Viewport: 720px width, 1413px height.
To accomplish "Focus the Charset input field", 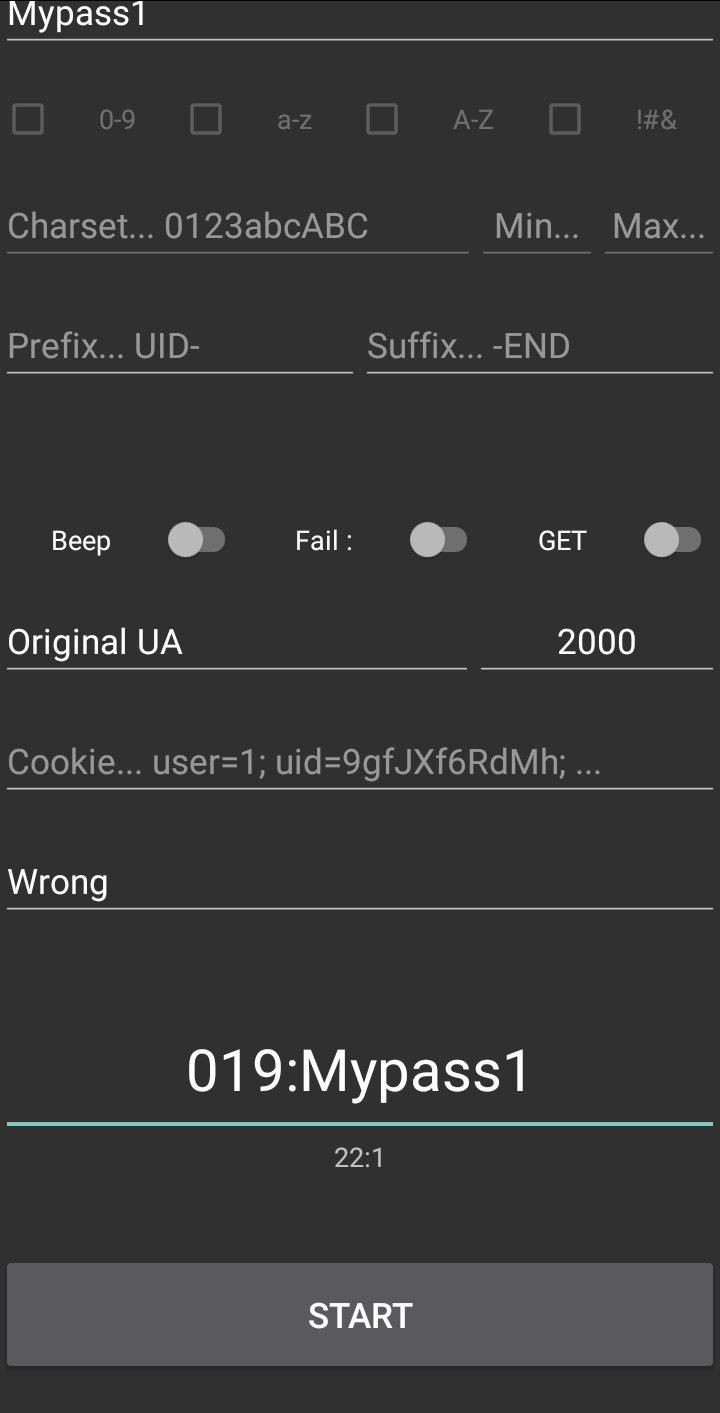I will point(237,227).
